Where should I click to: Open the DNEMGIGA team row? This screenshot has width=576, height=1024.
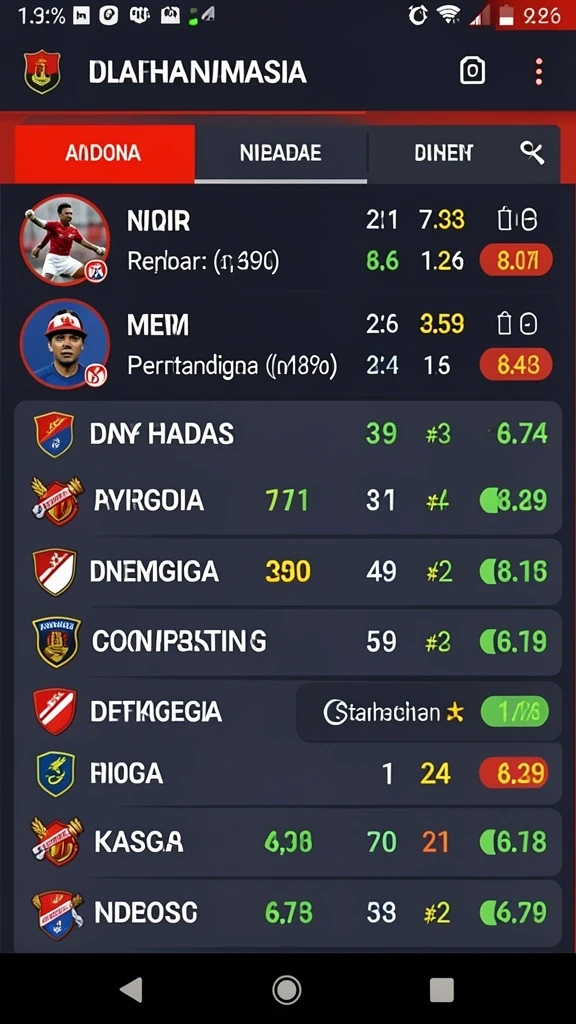click(x=288, y=572)
